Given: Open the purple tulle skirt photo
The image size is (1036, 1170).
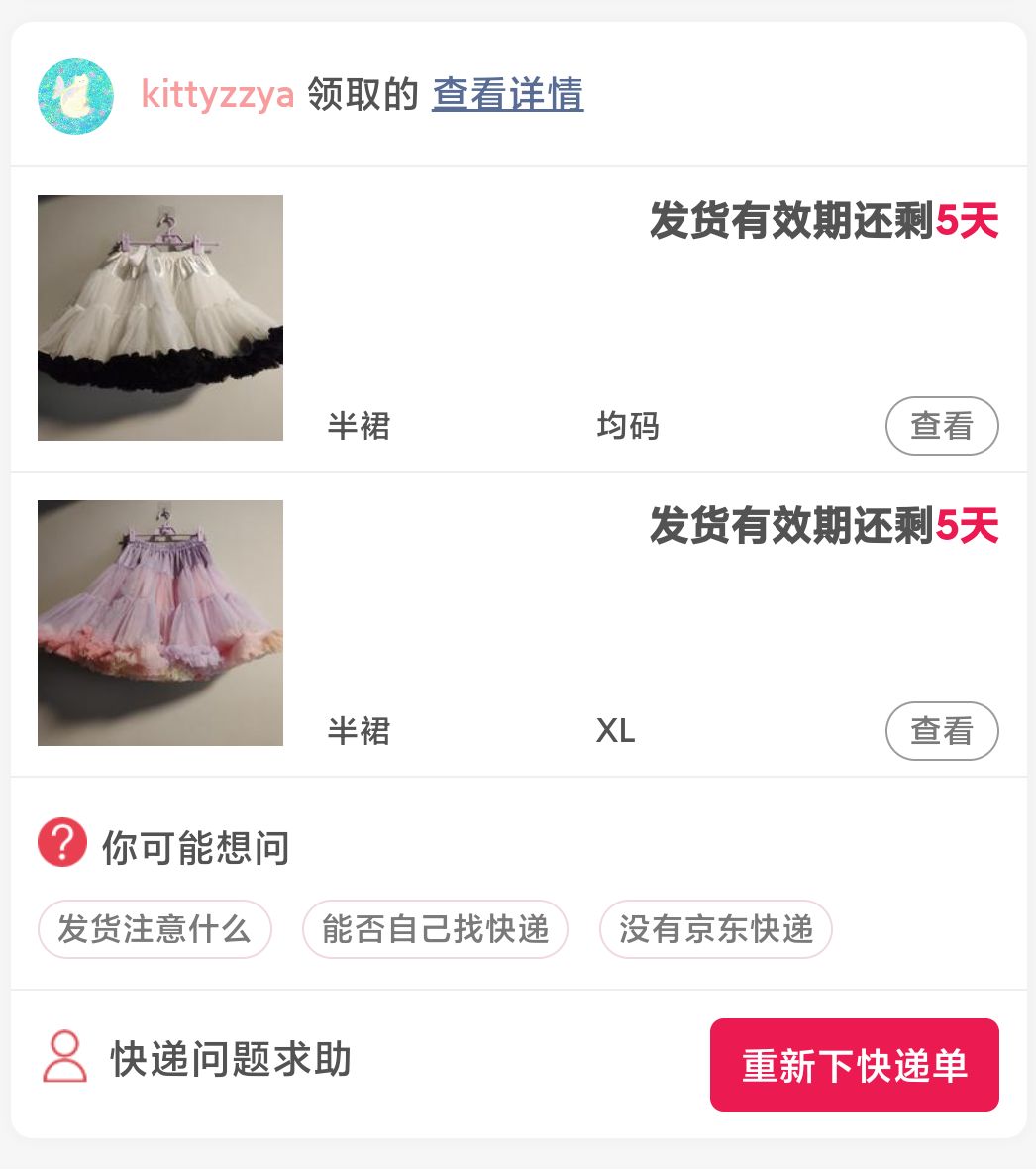Looking at the screenshot, I should point(160,623).
